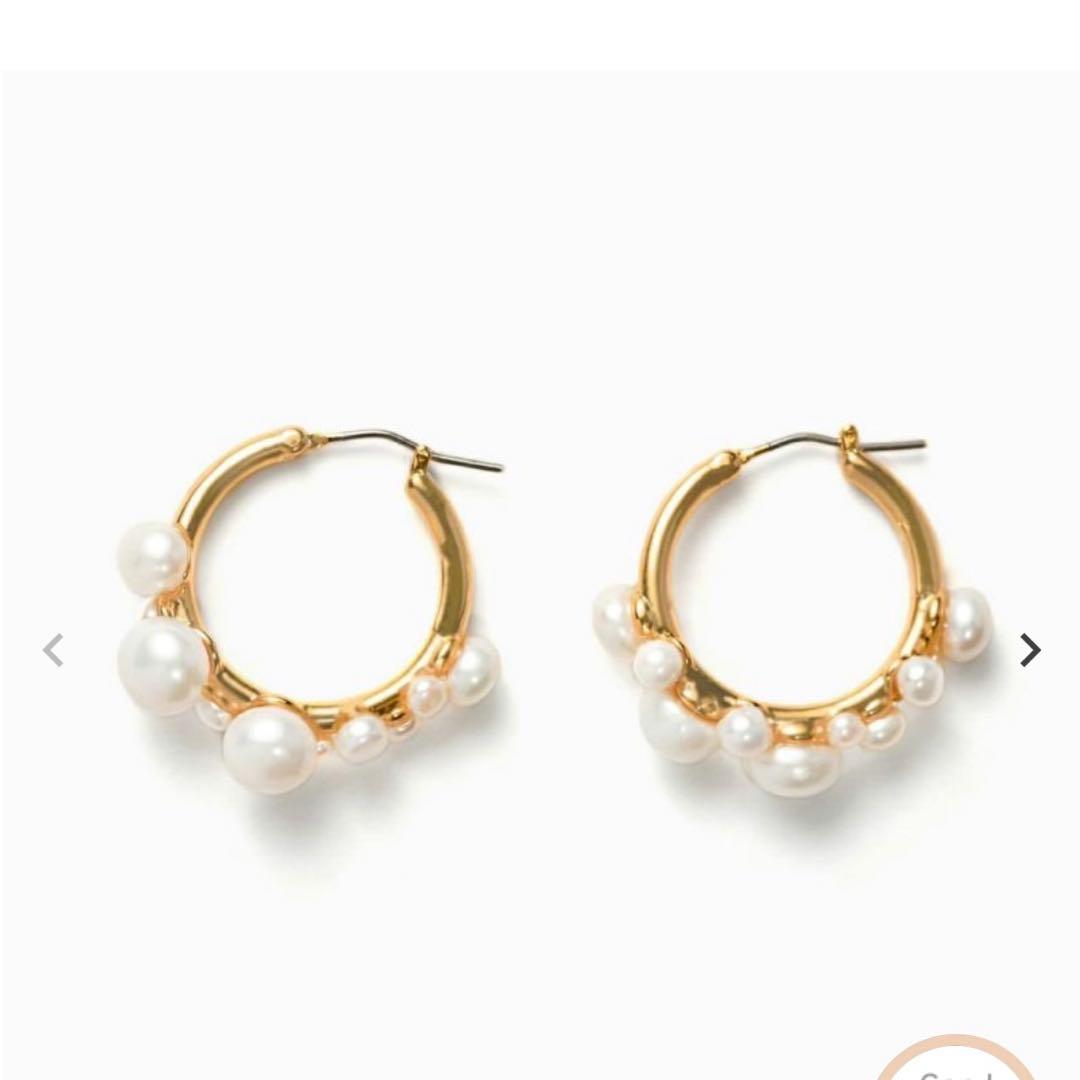Go to the next product image
The height and width of the screenshot is (1080, 1080).
[1029, 650]
